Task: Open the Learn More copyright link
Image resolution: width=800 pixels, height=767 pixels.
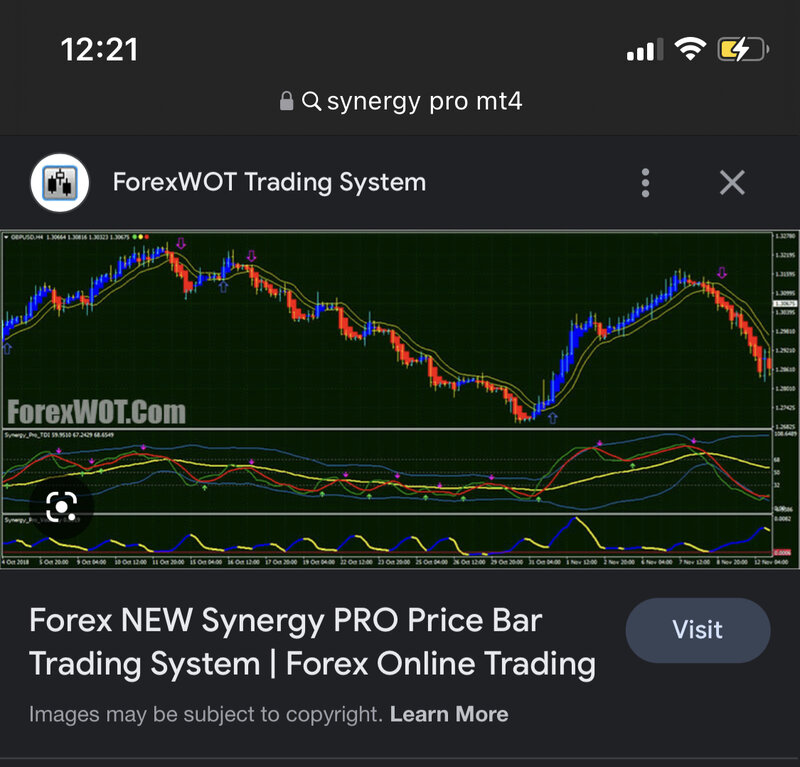Action: pos(449,714)
